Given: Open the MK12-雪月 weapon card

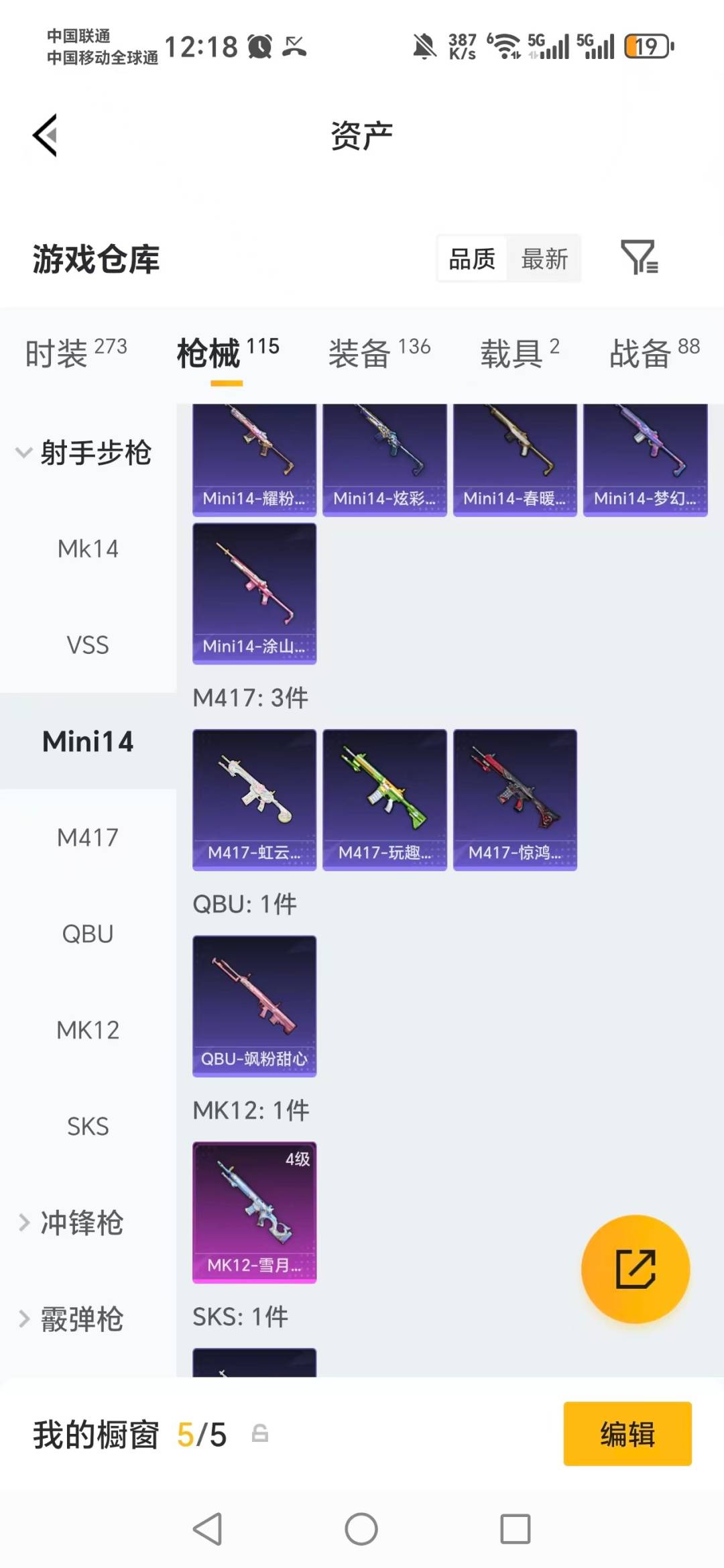Looking at the screenshot, I should (x=254, y=1211).
